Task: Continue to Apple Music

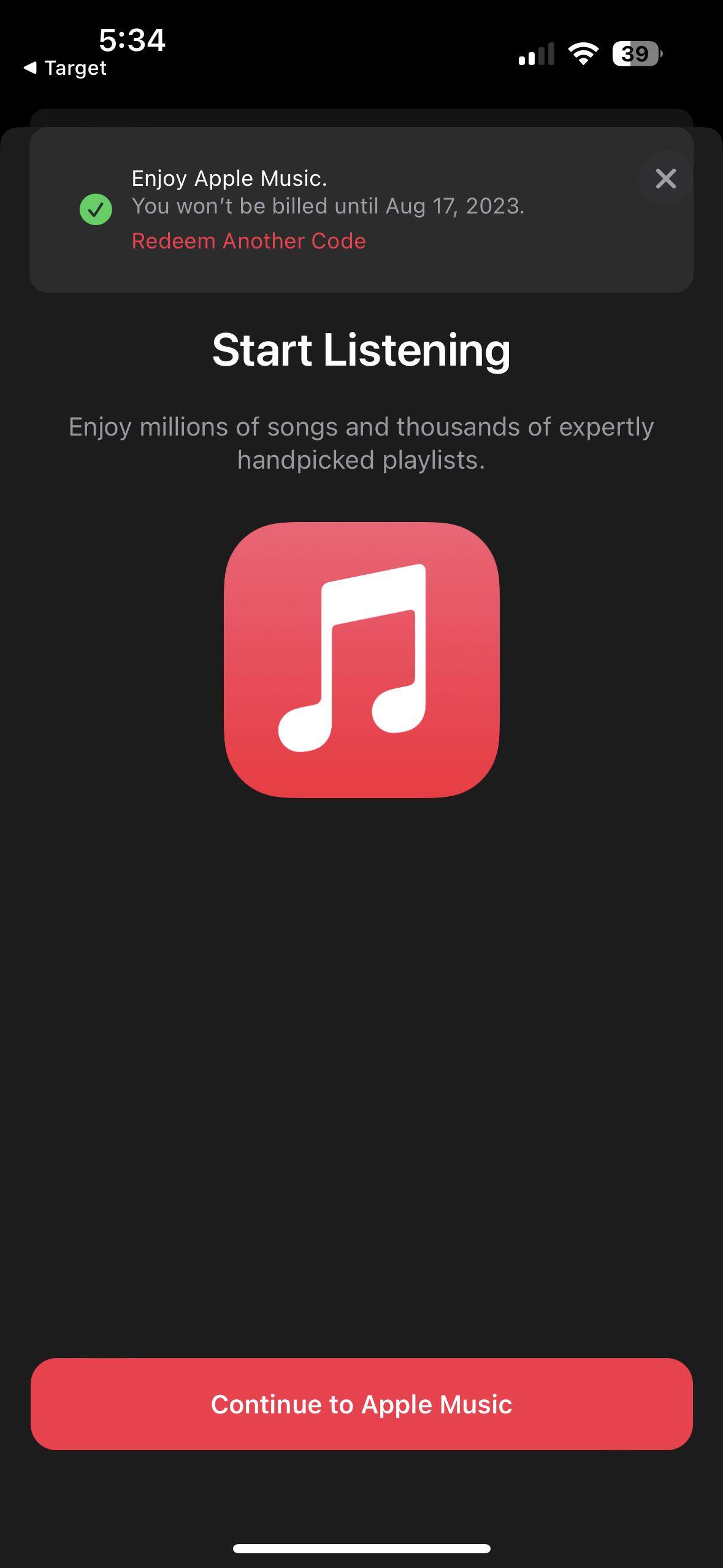Action: point(361,1404)
